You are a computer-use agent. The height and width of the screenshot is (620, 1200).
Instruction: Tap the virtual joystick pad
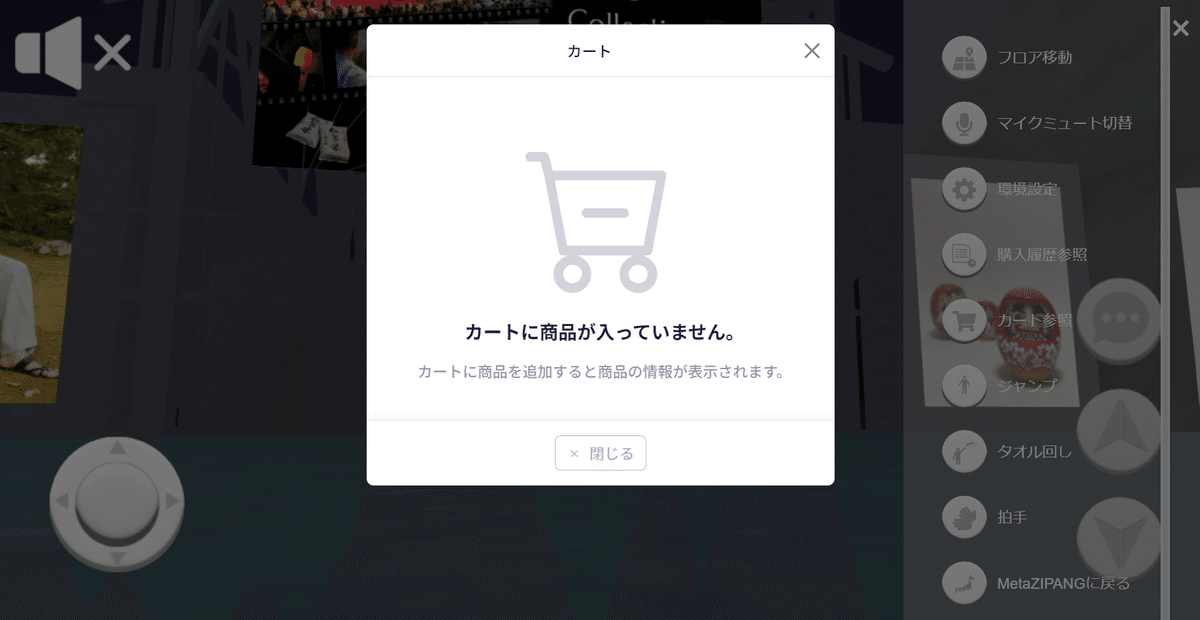(117, 502)
